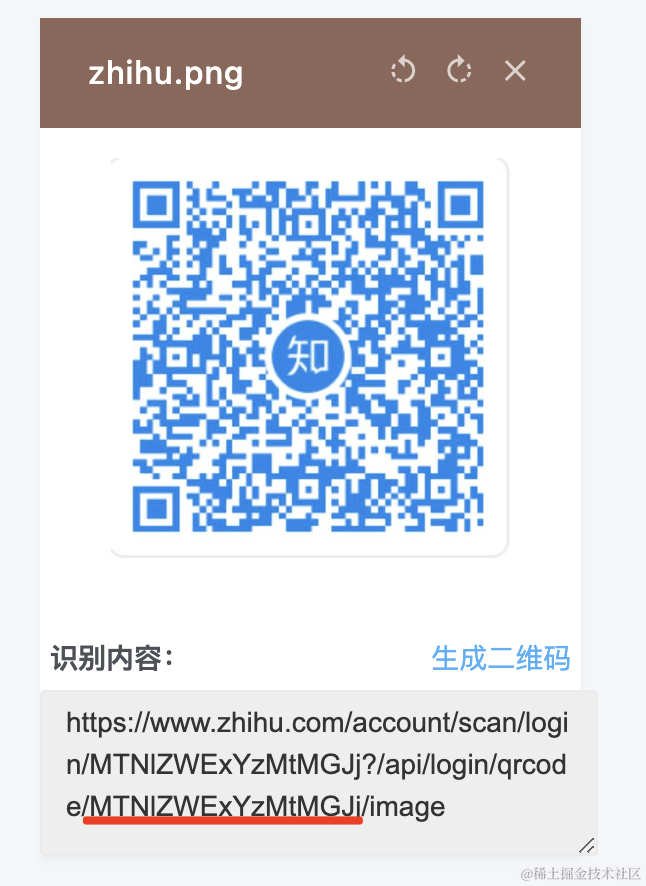
Task: Close the zhihu.png panel
Action: tap(515, 71)
